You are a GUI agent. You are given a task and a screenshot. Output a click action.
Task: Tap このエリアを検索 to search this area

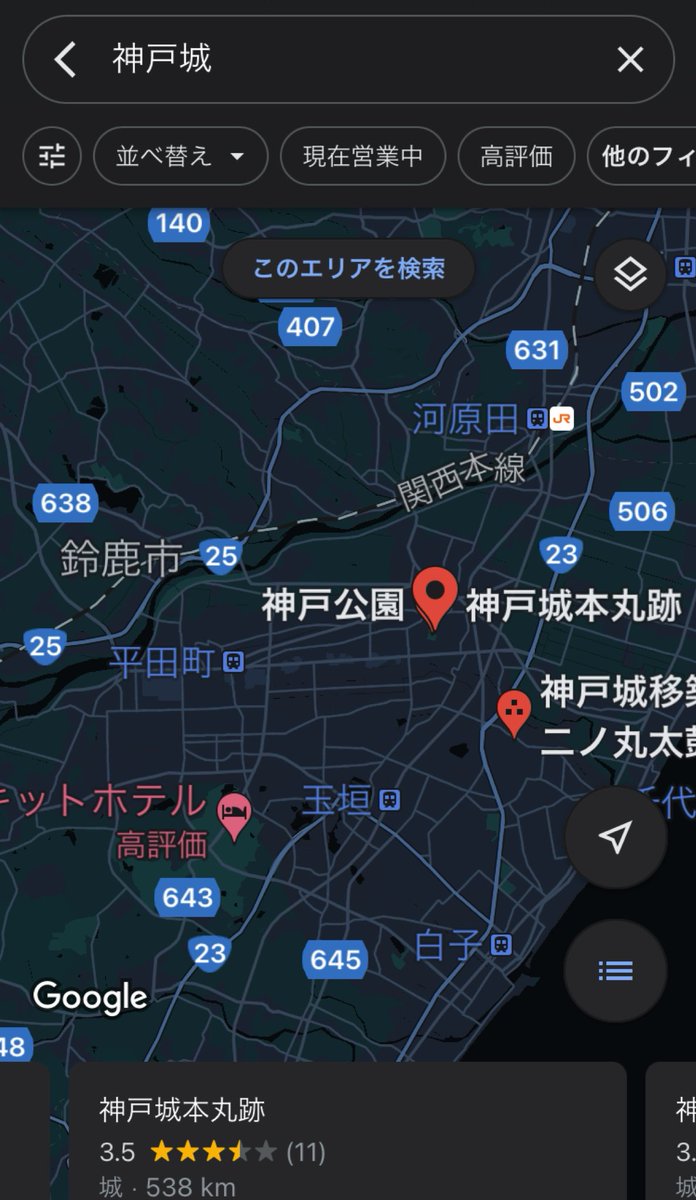[348, 268]
